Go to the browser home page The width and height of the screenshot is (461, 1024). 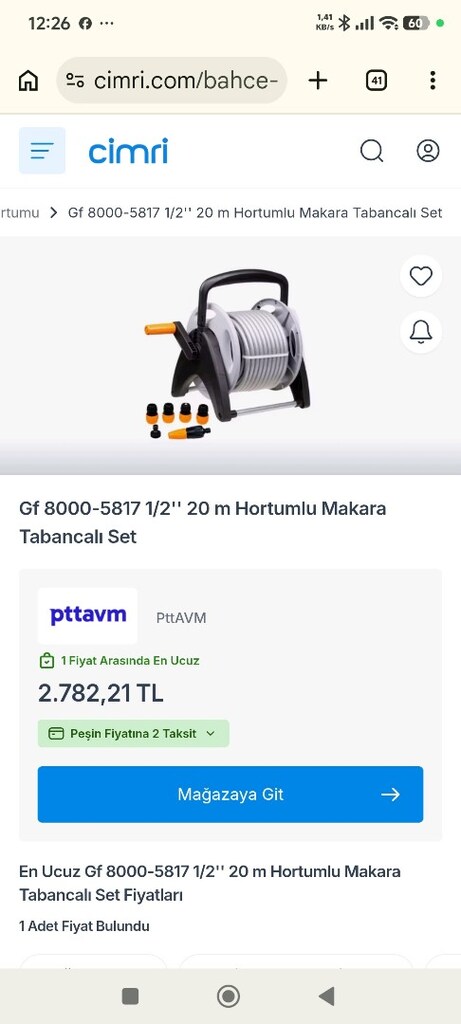pyautogui.click(x=28, y=80)
